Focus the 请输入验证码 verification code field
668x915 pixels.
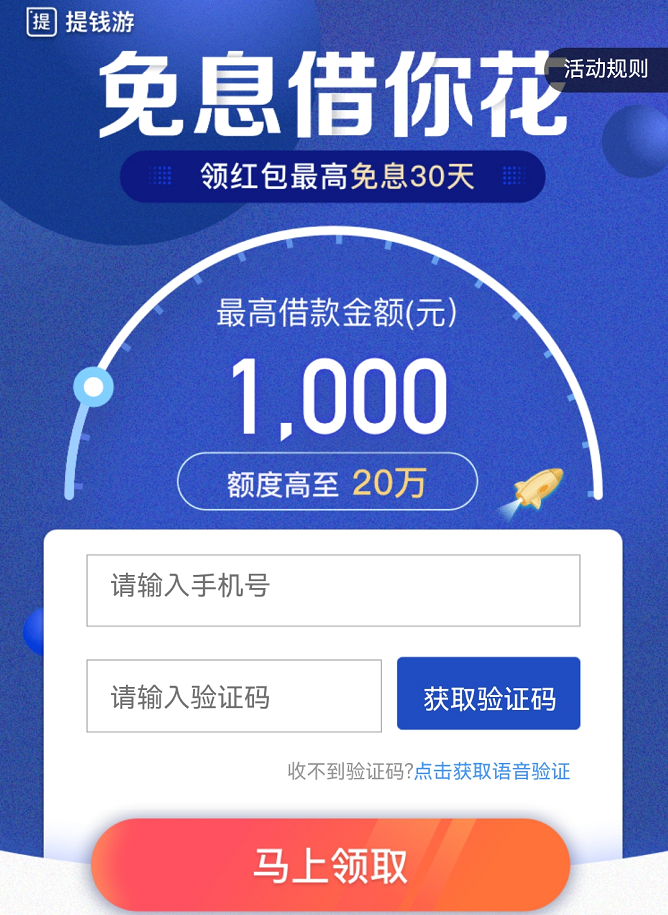tap(234, 696)
